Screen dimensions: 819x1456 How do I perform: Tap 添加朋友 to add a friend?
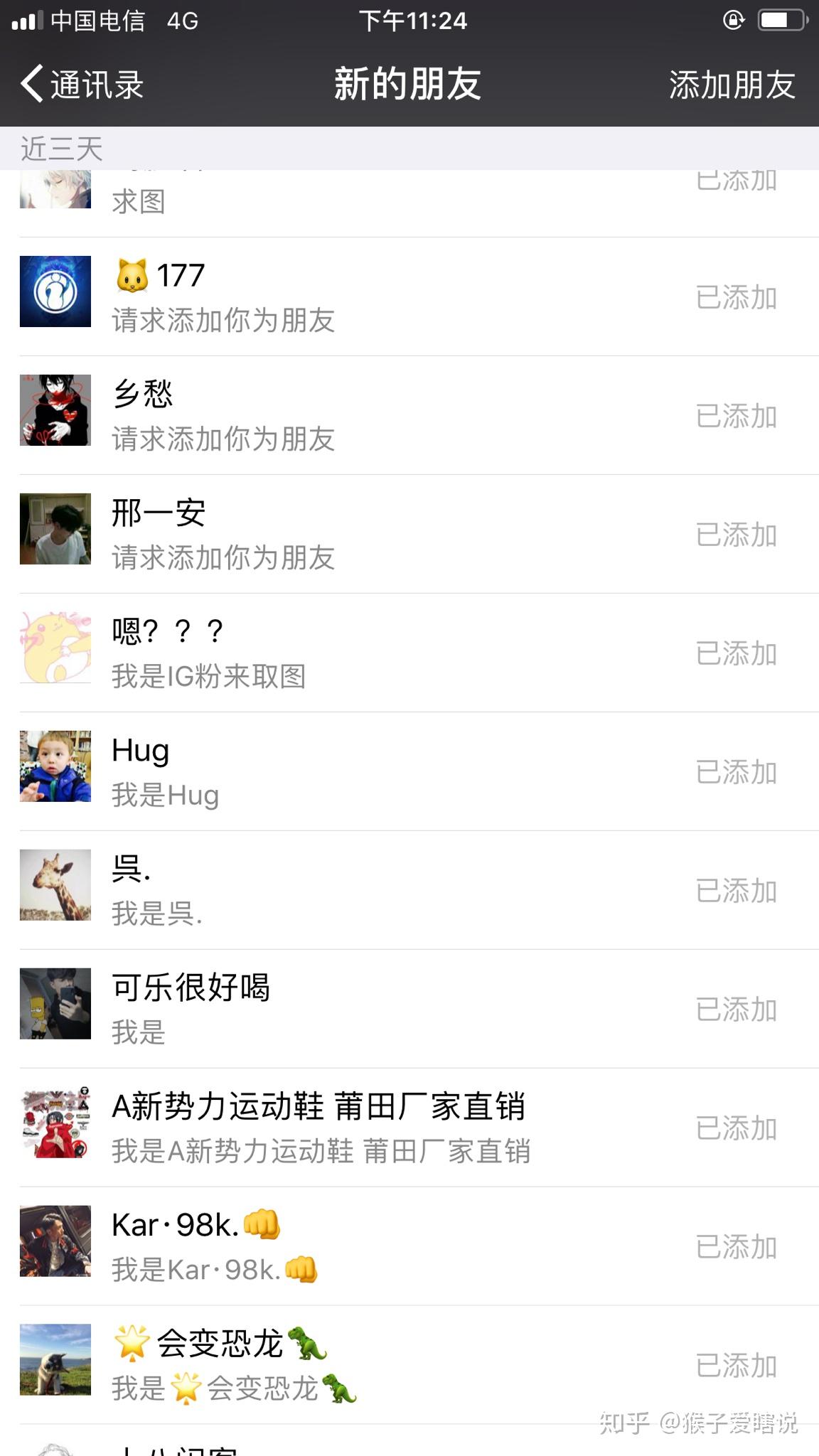(x=732, y=85)
